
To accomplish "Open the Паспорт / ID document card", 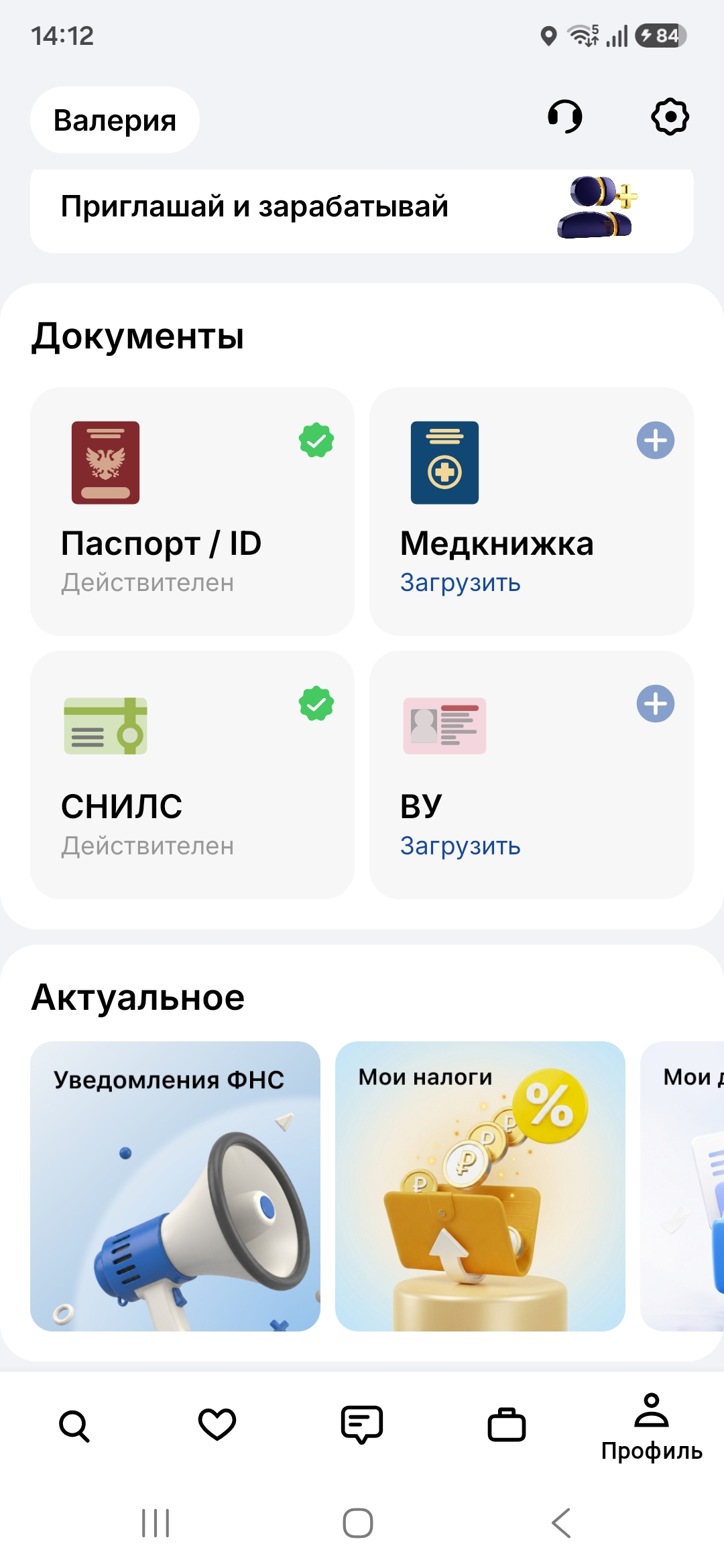I will (x=192, y=511).
